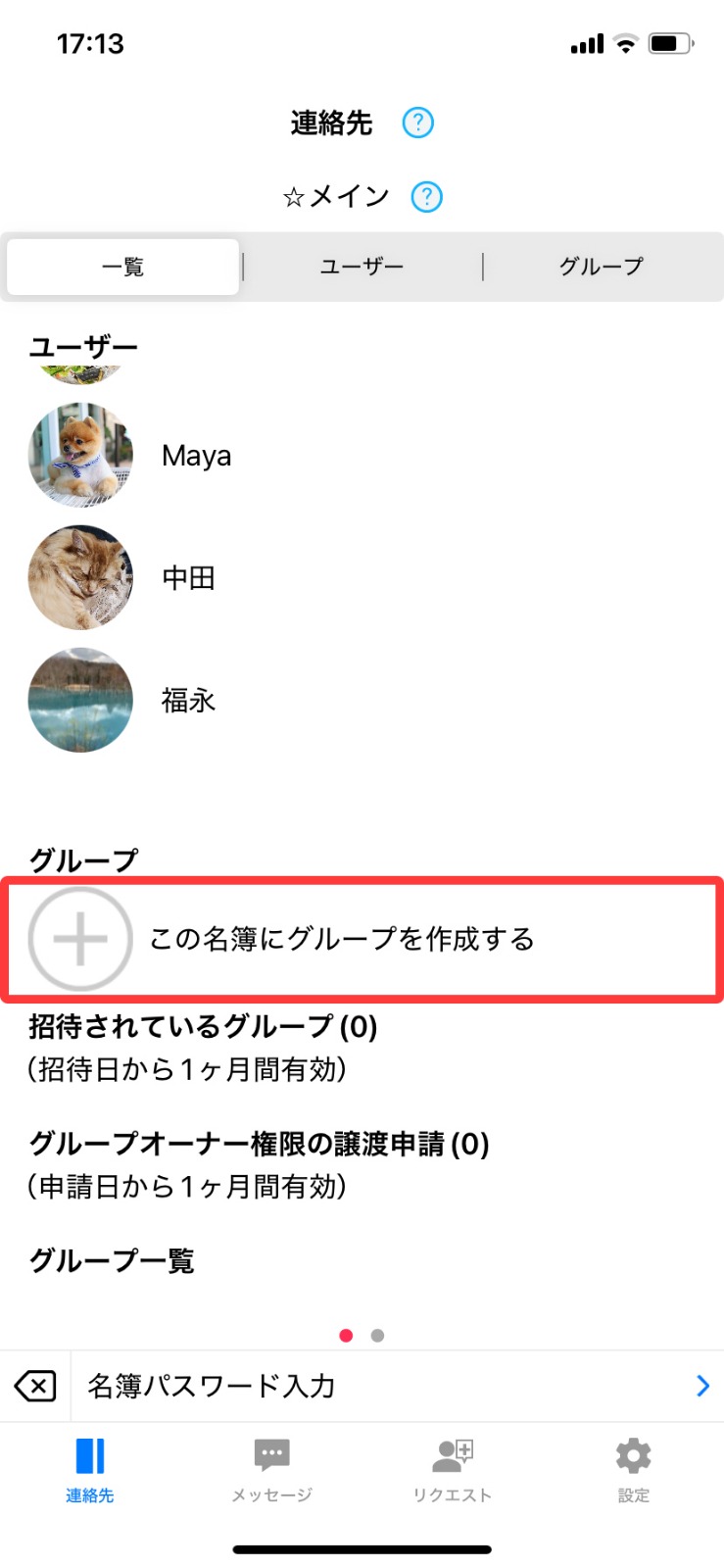Screen dimensions: 724x1568
Task: Open the contact 福永
Action: 188,701
